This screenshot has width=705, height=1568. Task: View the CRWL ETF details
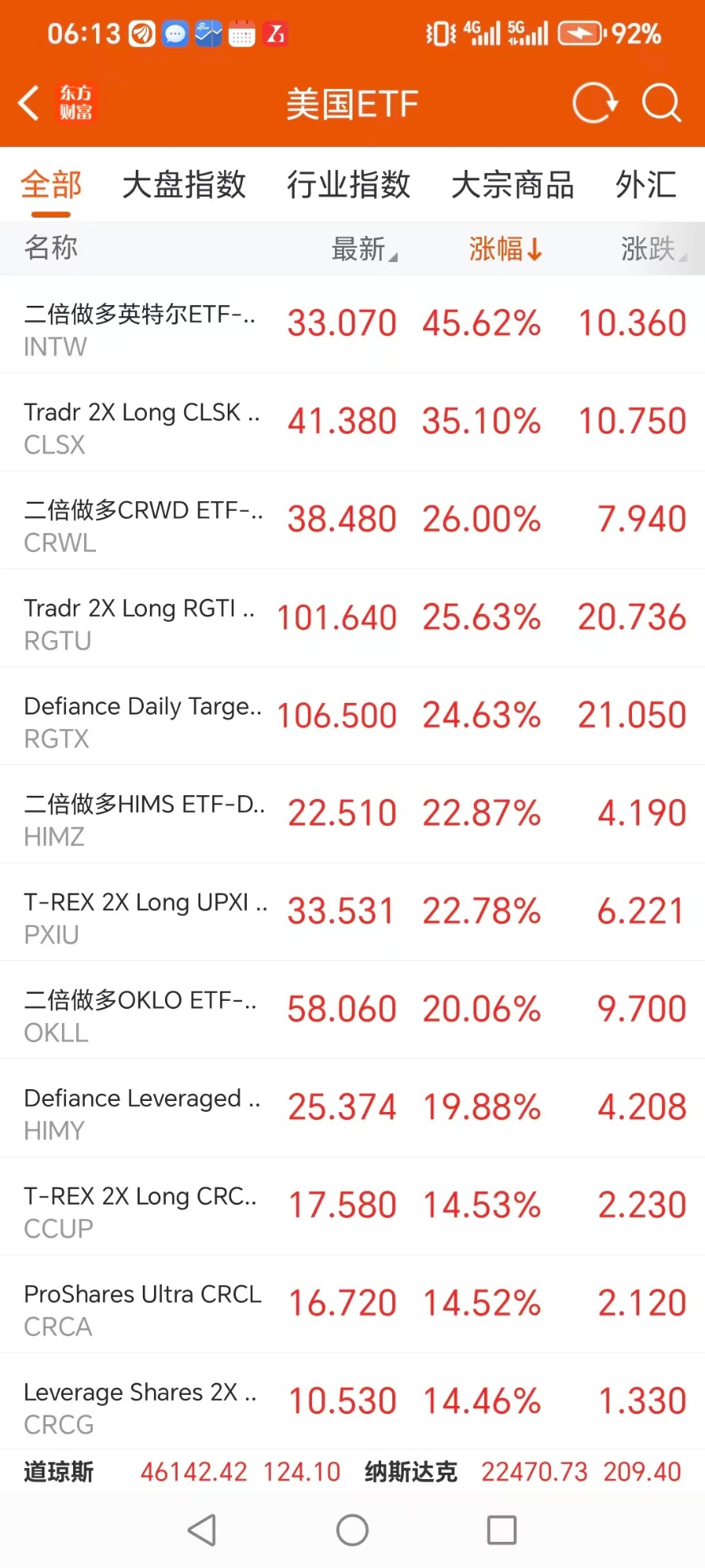click(352, 520)
